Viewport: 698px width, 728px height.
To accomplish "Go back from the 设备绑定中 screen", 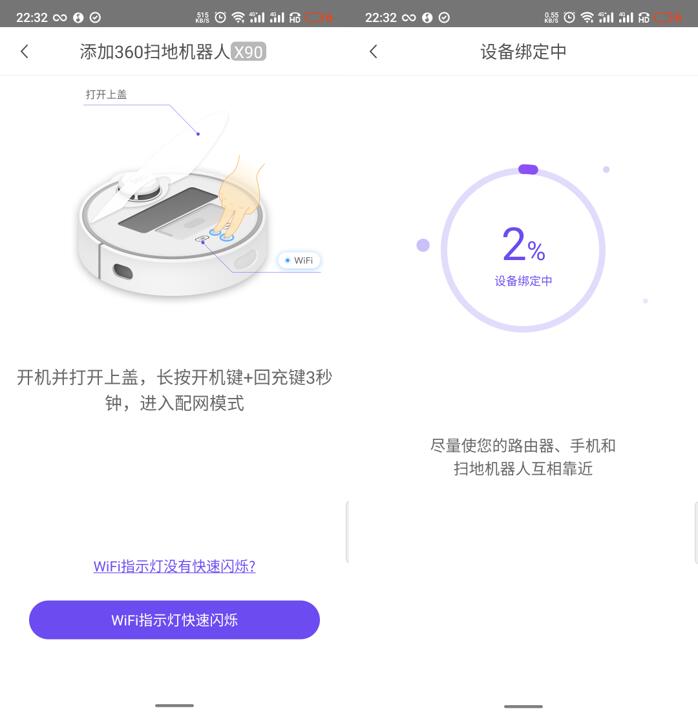I will click(373, 52).
